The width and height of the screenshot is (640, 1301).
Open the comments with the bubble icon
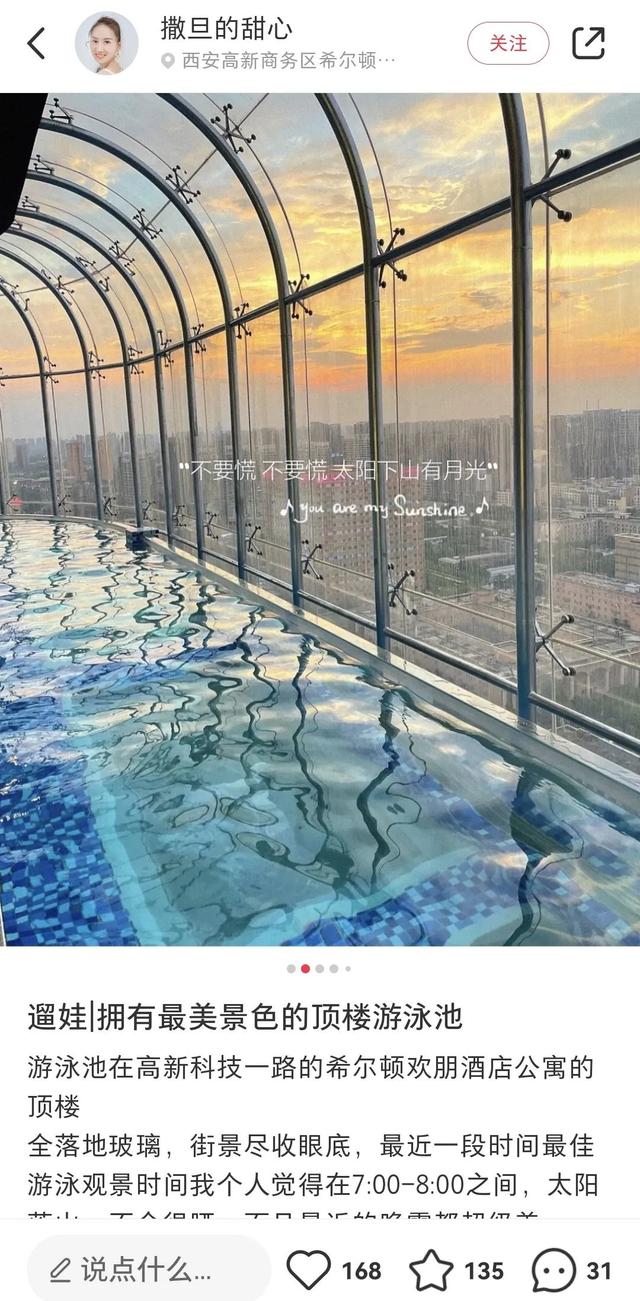point(553,1270)
